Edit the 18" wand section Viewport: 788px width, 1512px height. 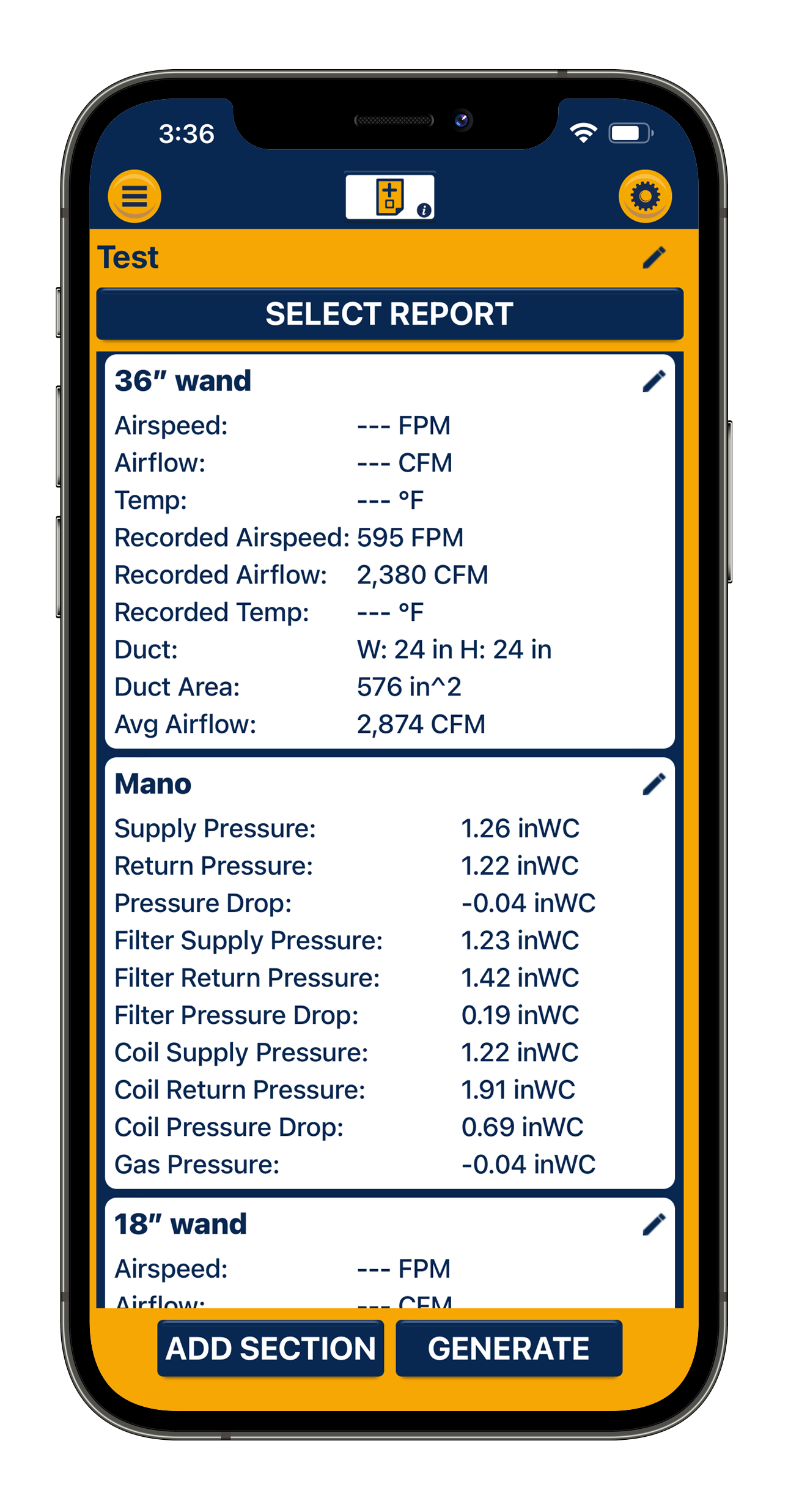(x=654, y=1225)
